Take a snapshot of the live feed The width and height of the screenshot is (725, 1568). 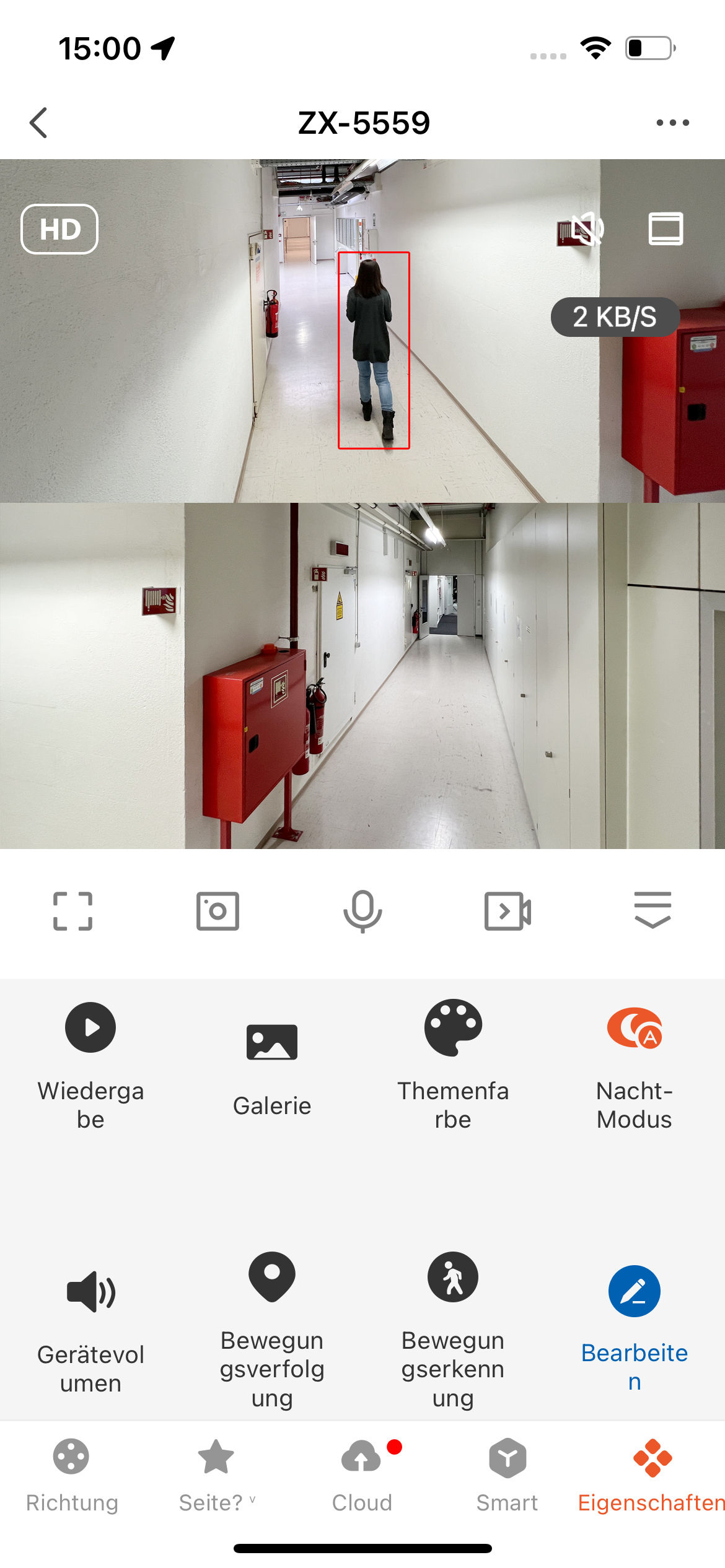[x=217, y=911]
